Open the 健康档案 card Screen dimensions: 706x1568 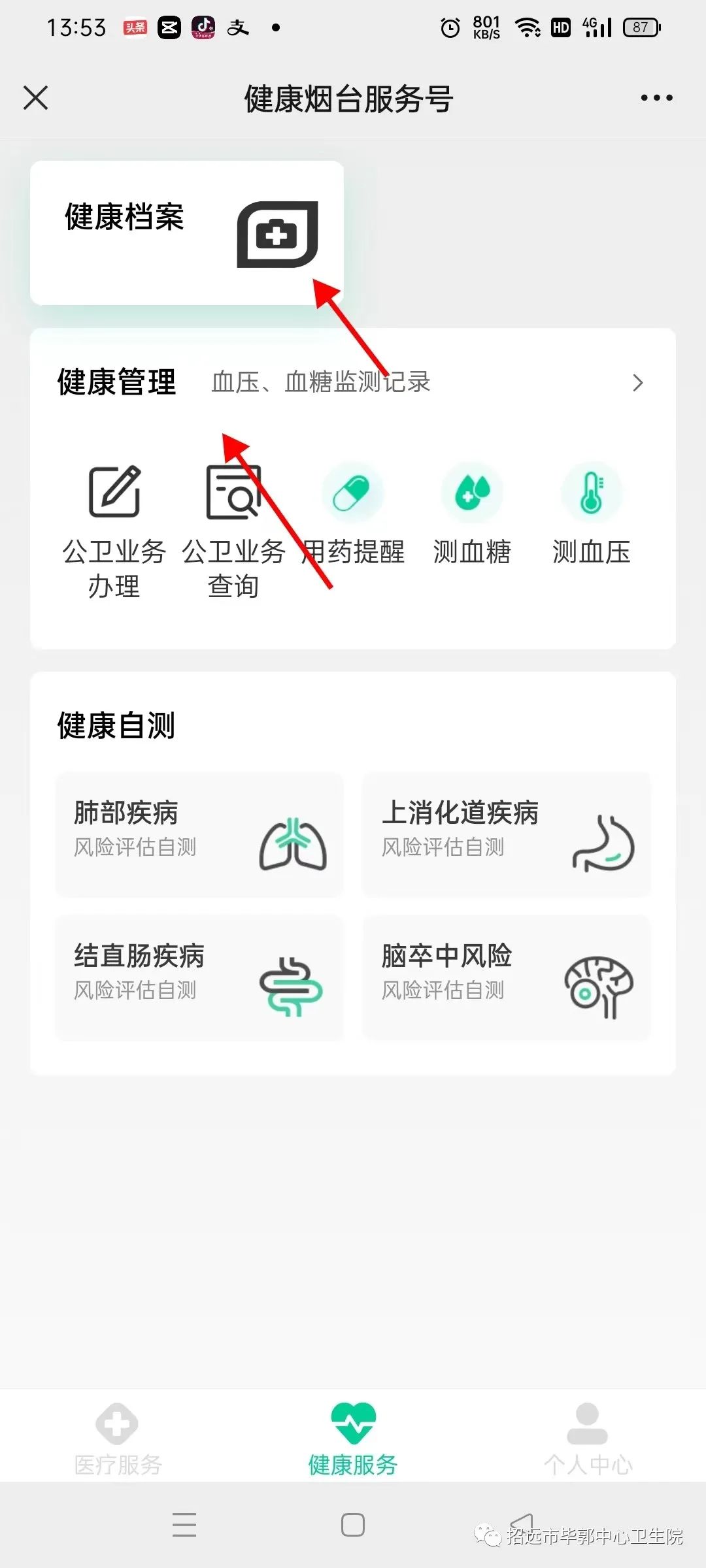(187, 233)
